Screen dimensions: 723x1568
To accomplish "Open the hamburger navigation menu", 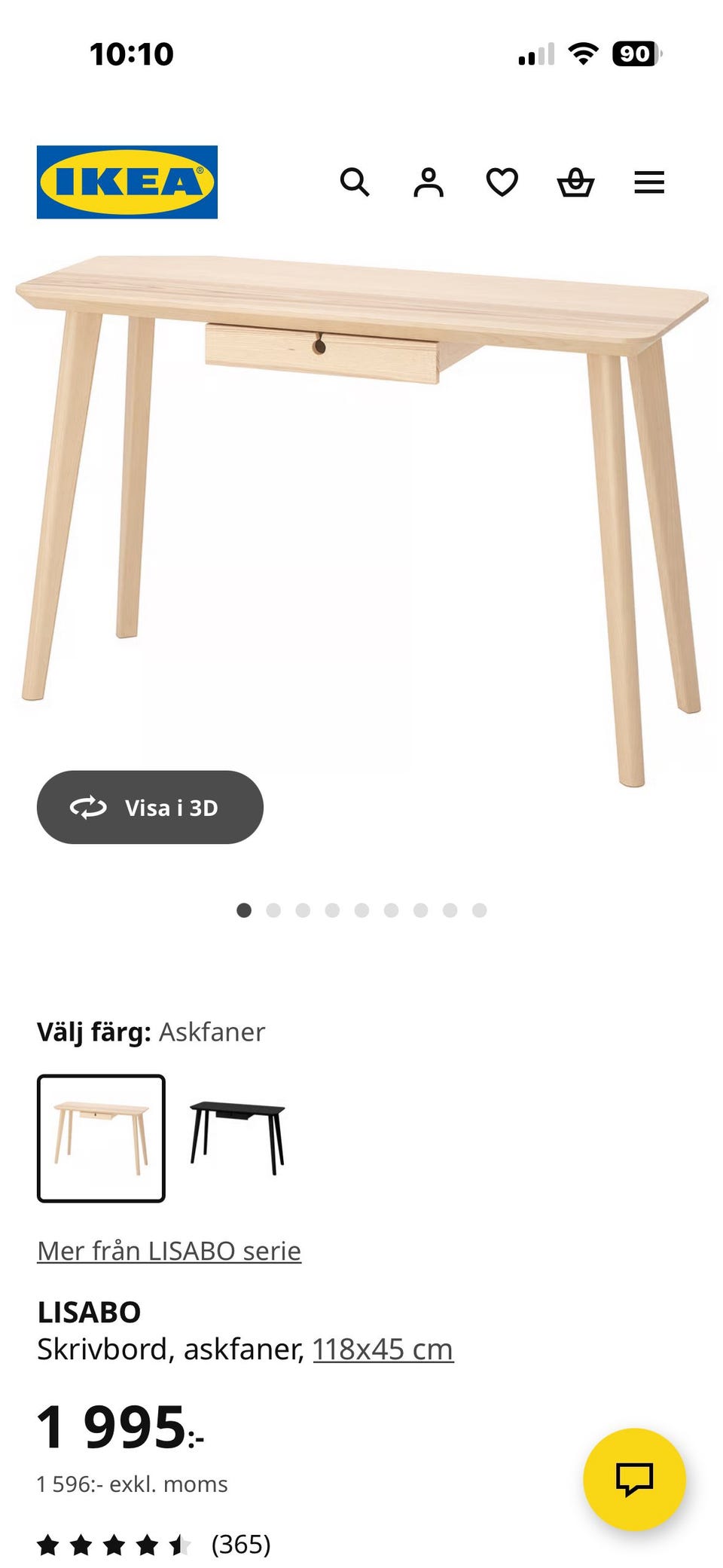I will [x=648, y=182].
